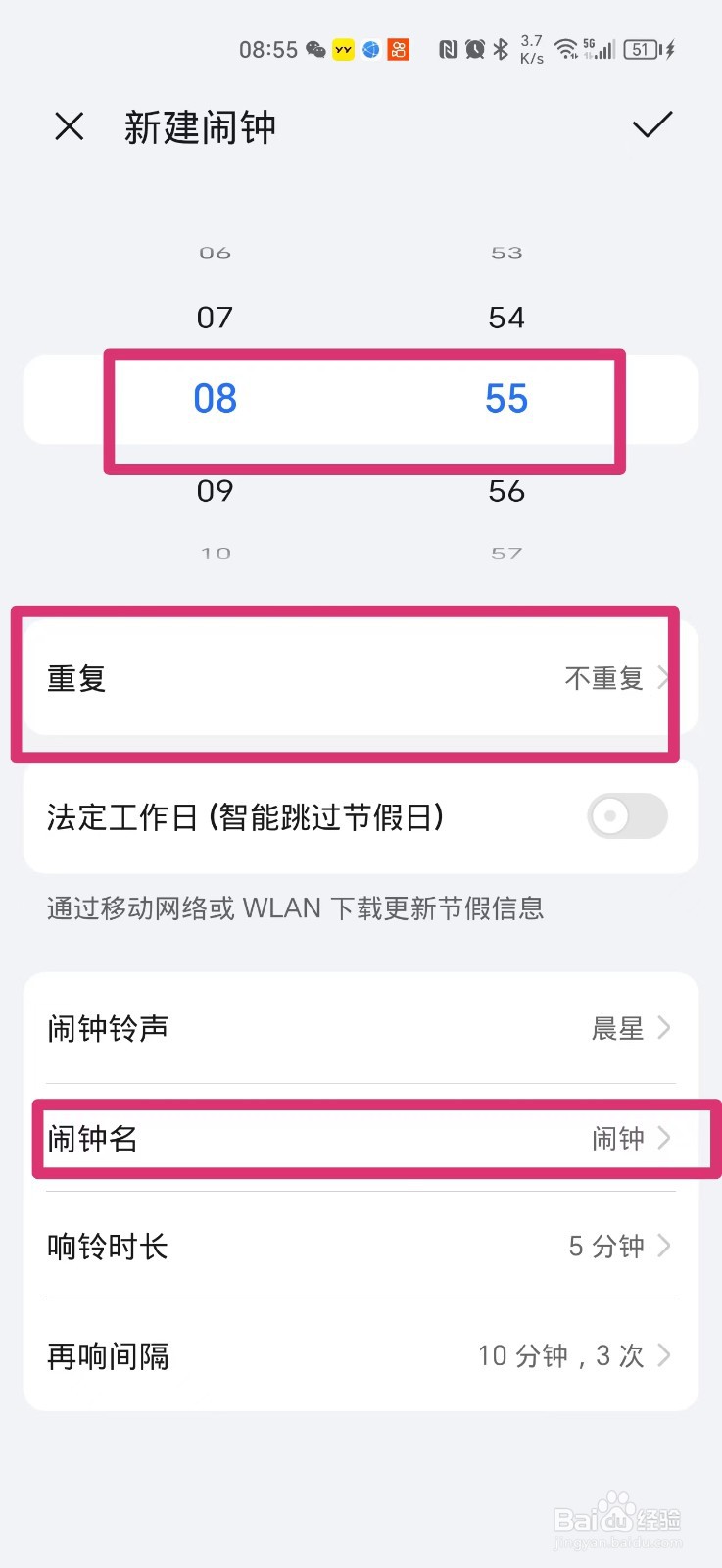Select minute 54 in the time picker
This screenshot has height=1568, width=722.
point(505,316)
